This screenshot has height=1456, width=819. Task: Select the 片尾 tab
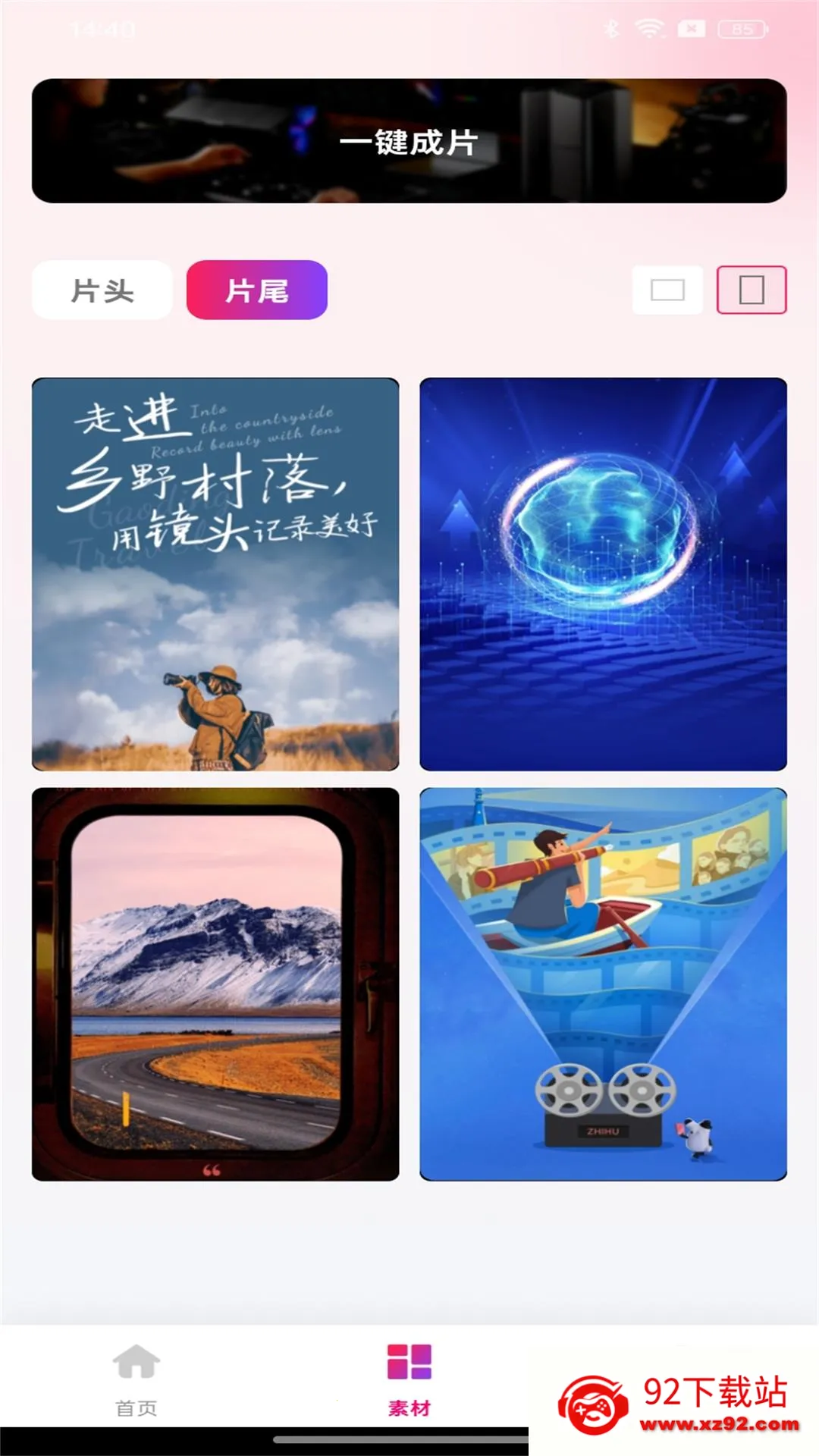(x=257, y=290)
